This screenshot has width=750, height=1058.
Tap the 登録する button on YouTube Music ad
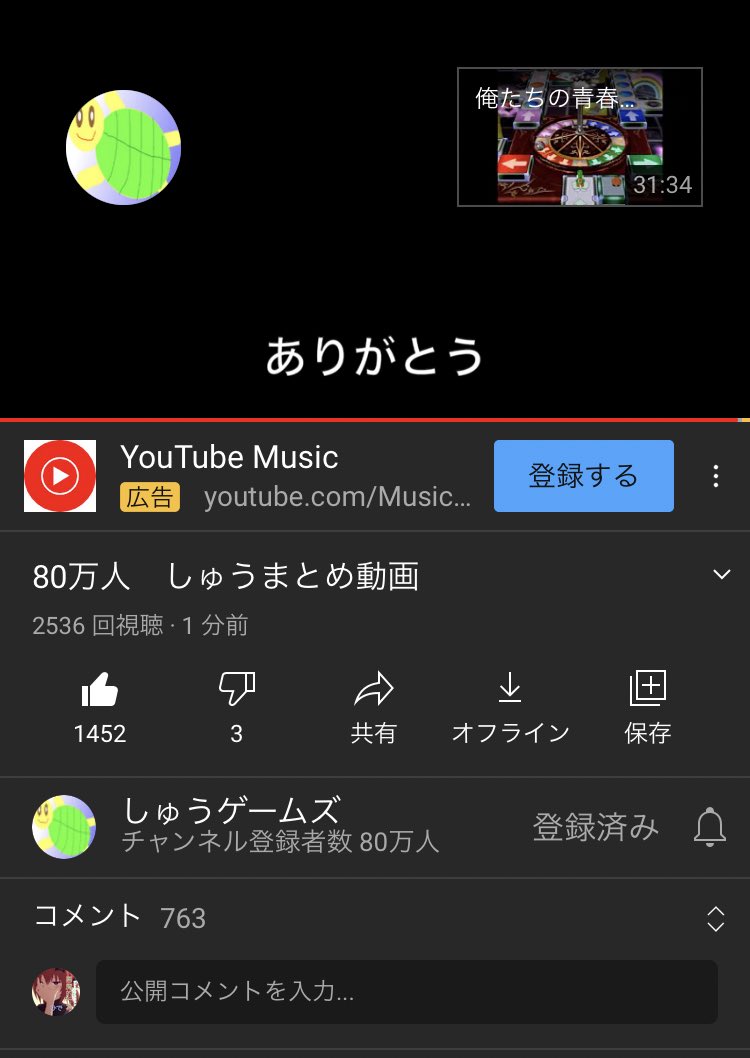tap(583, 476)
